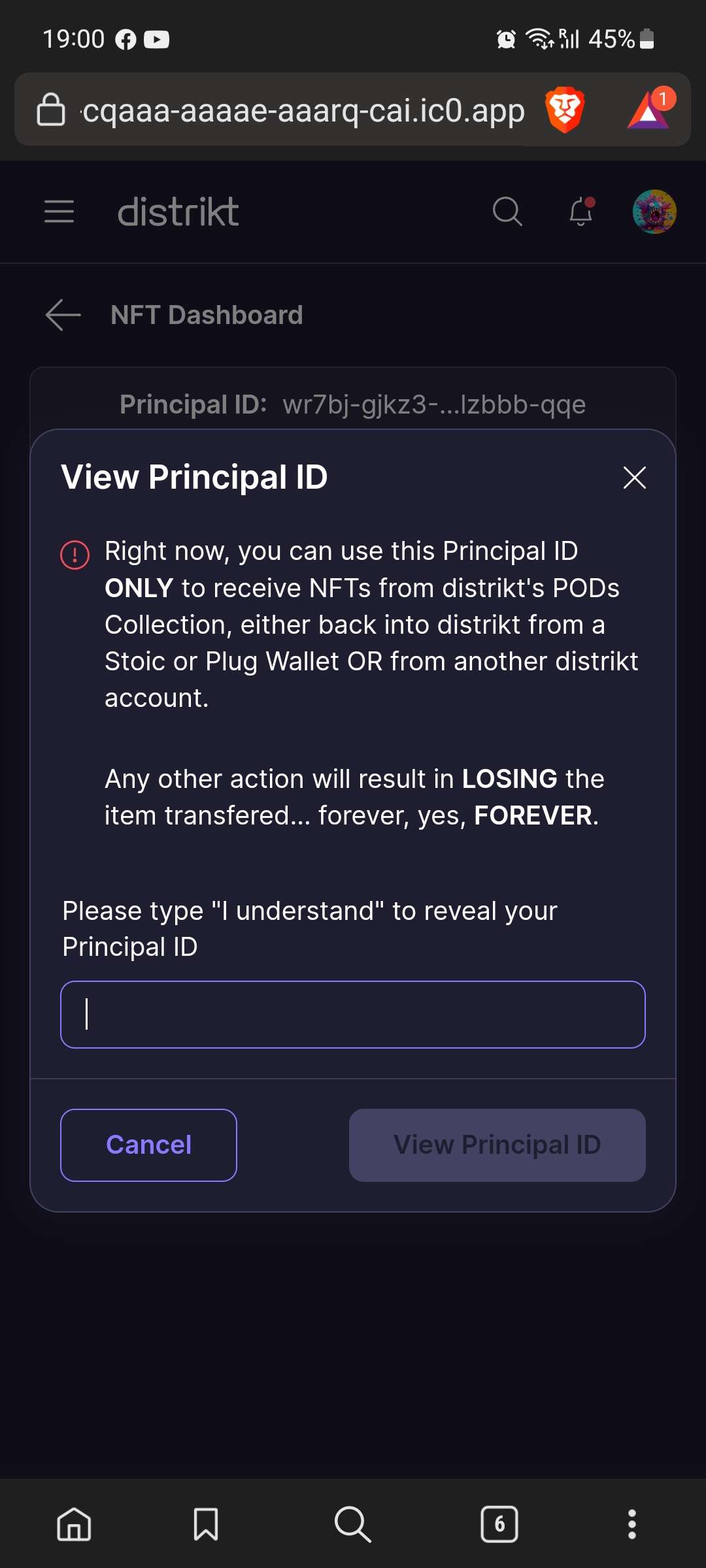Go to the browser home page
This screenshot has width=706, height=1568.
click(x=74, y=1524)
